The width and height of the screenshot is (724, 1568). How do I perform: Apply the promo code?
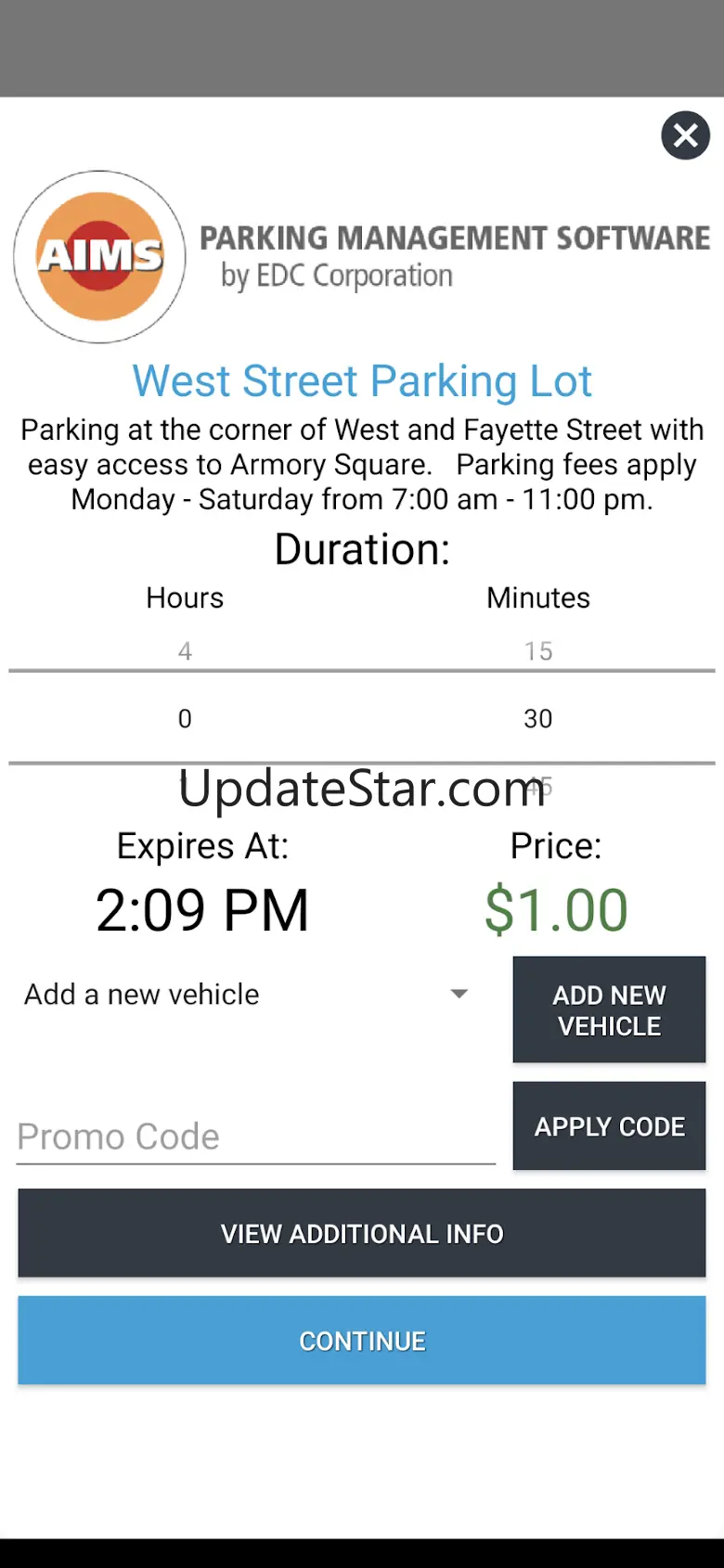(x=609, y=1126)
